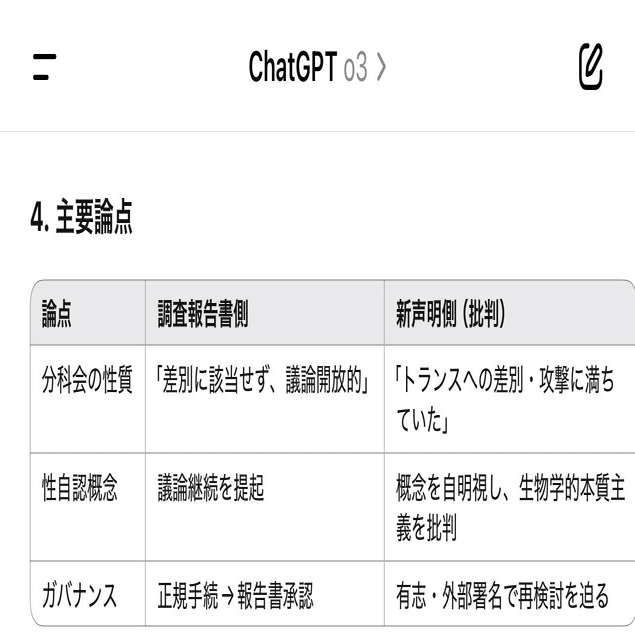Screen dimensions: 635x635
Task: Open the ChatGPT o3 model selector
Action: pos(317,68)
